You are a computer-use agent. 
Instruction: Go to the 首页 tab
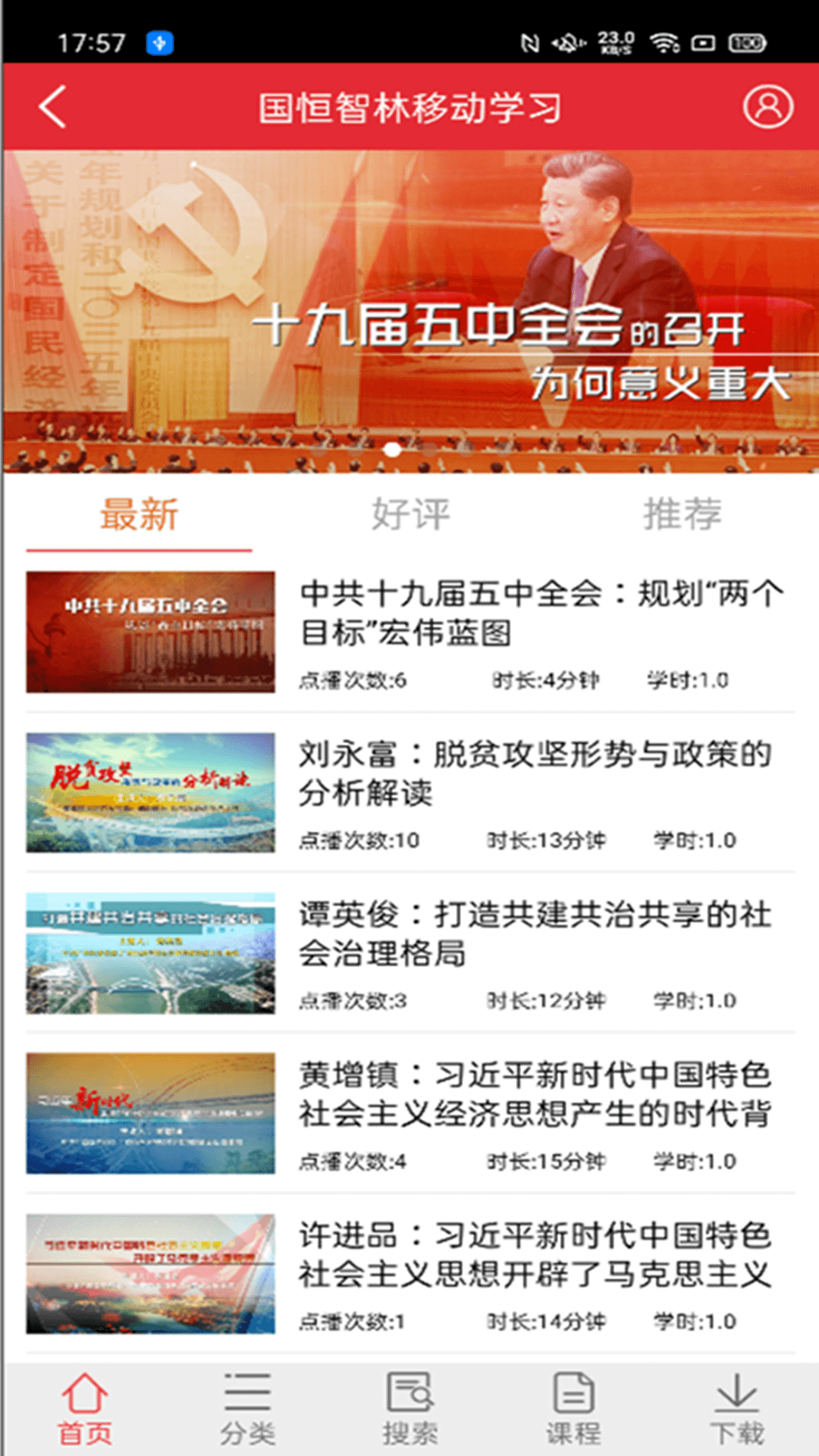(85, 1410)
